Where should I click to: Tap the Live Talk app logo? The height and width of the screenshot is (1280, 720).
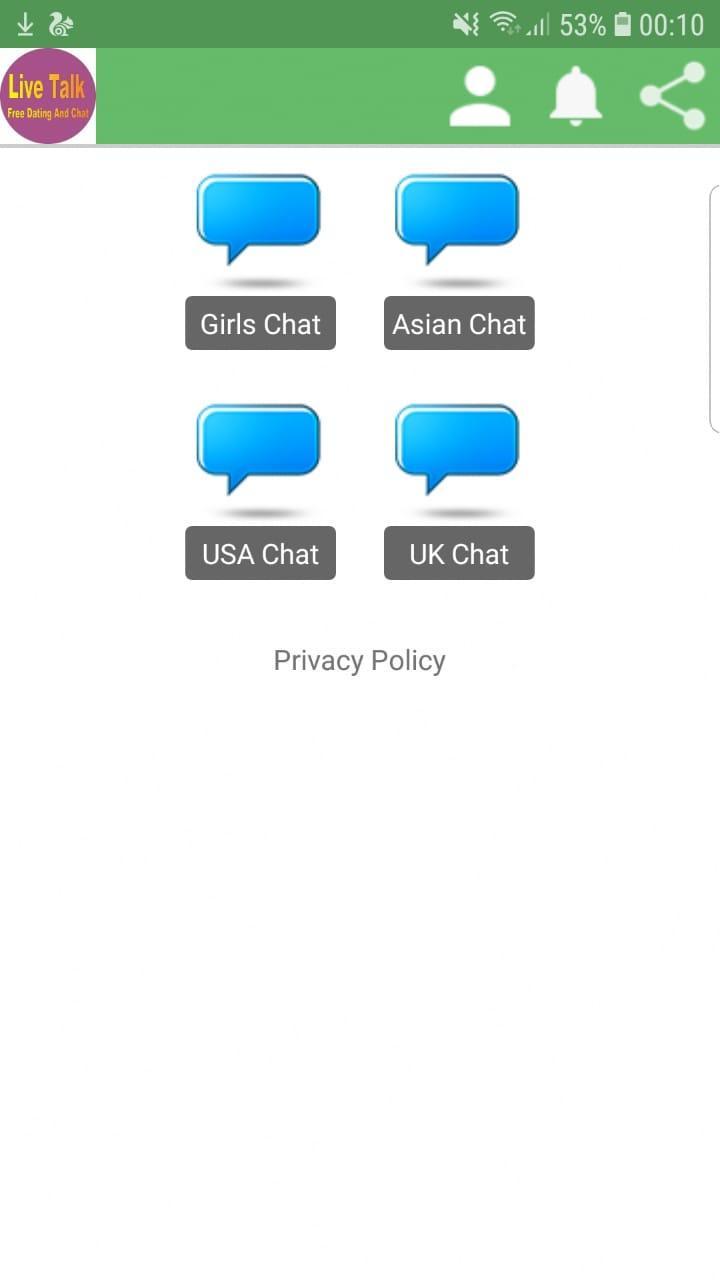[48, 96]
